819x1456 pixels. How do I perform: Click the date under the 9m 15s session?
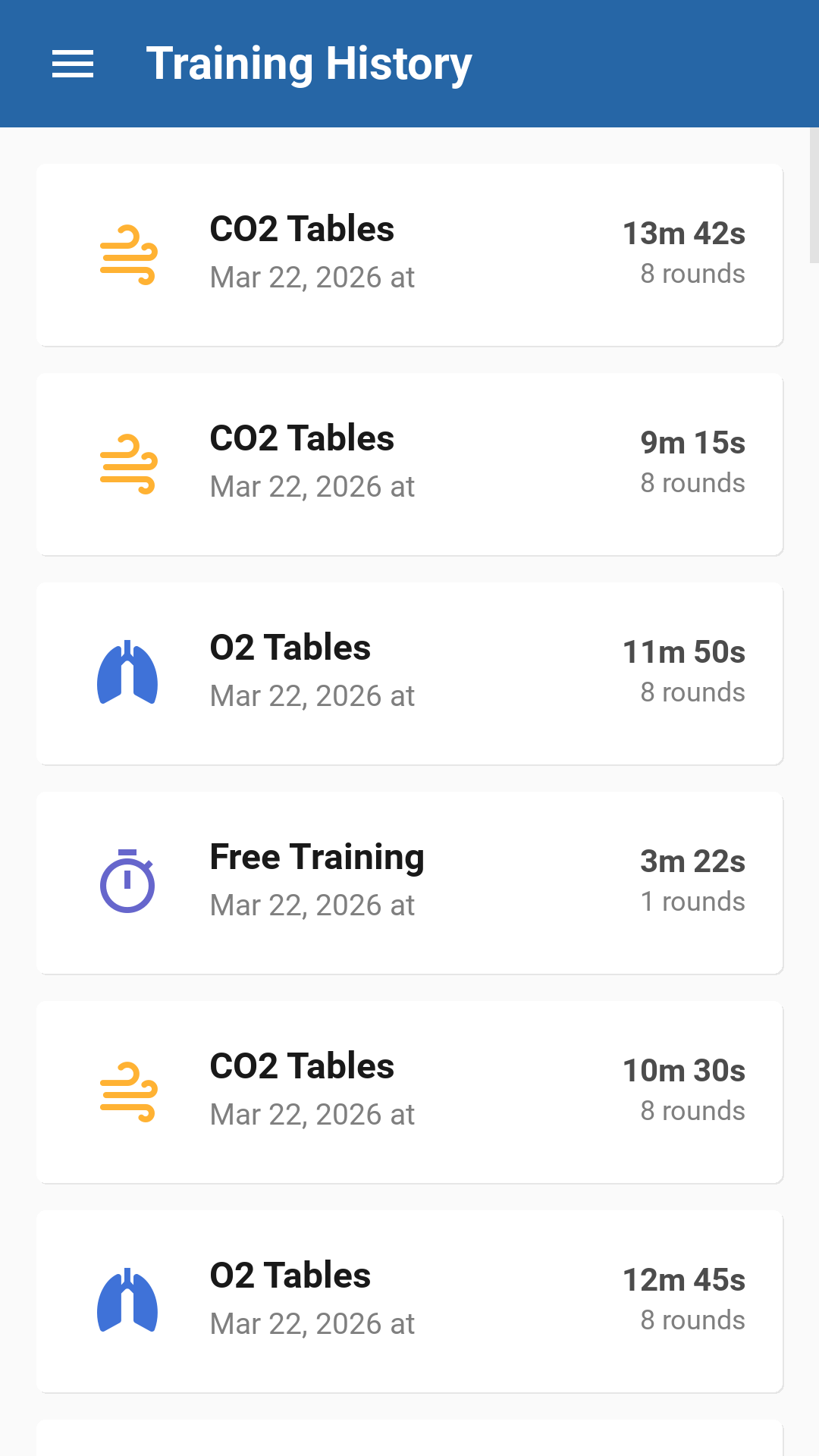pos(312,485)
